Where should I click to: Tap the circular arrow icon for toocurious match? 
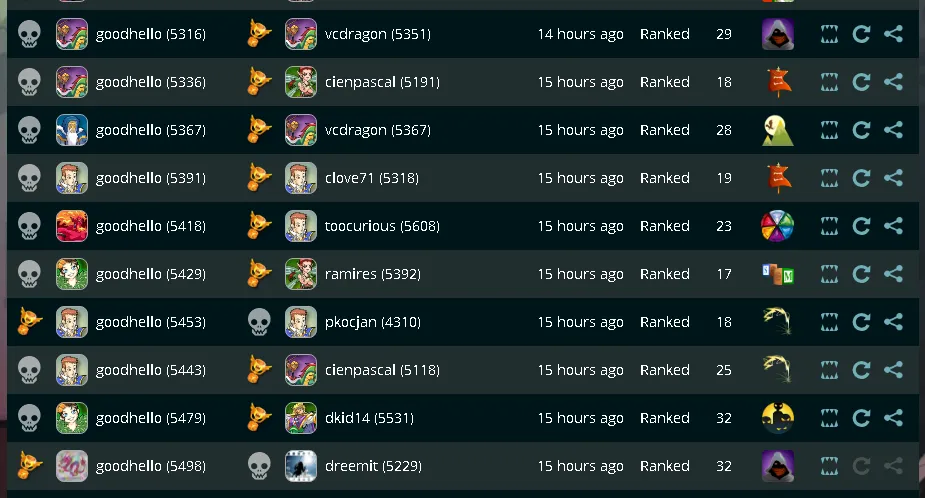click(861, 226)
